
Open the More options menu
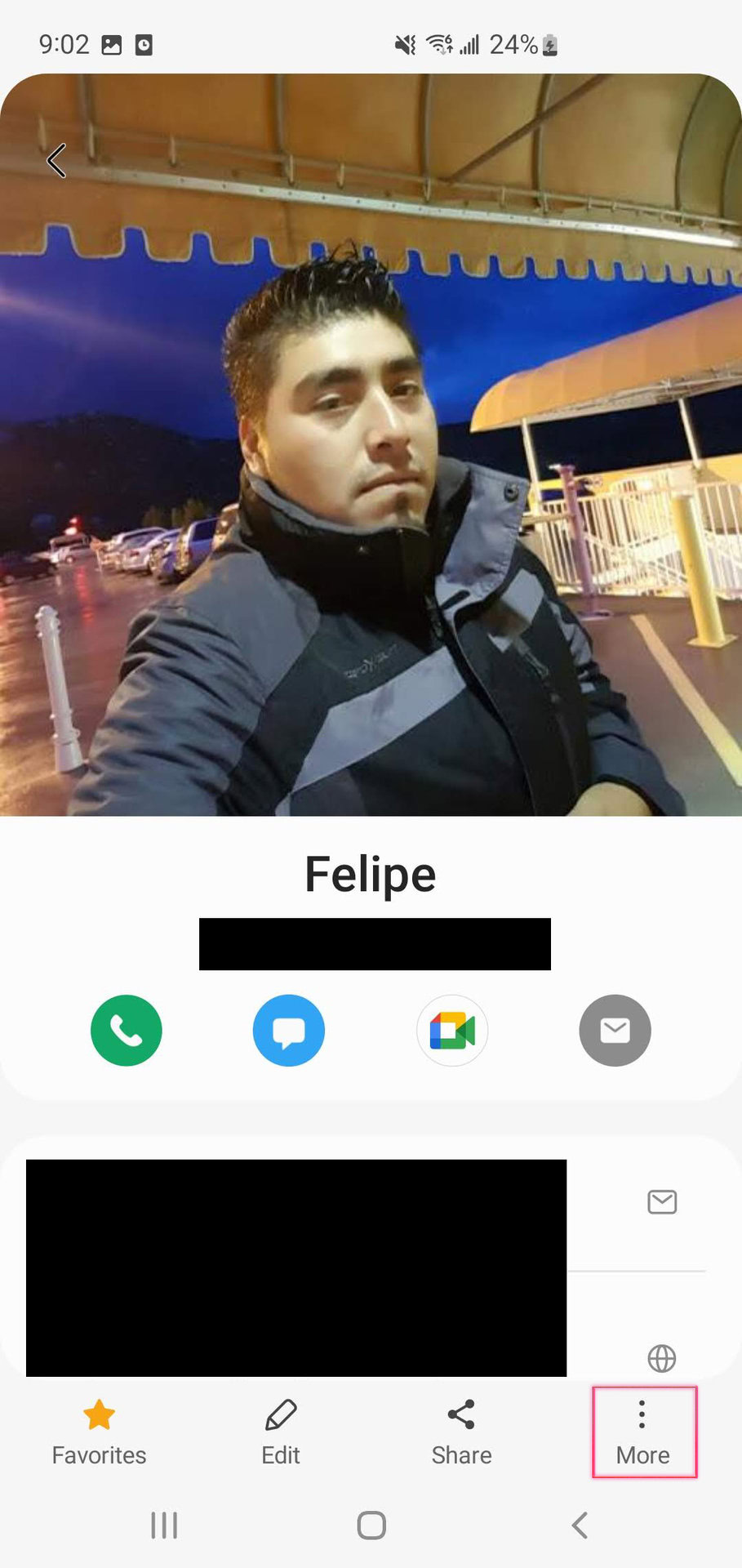click(x=643, y=1432)
